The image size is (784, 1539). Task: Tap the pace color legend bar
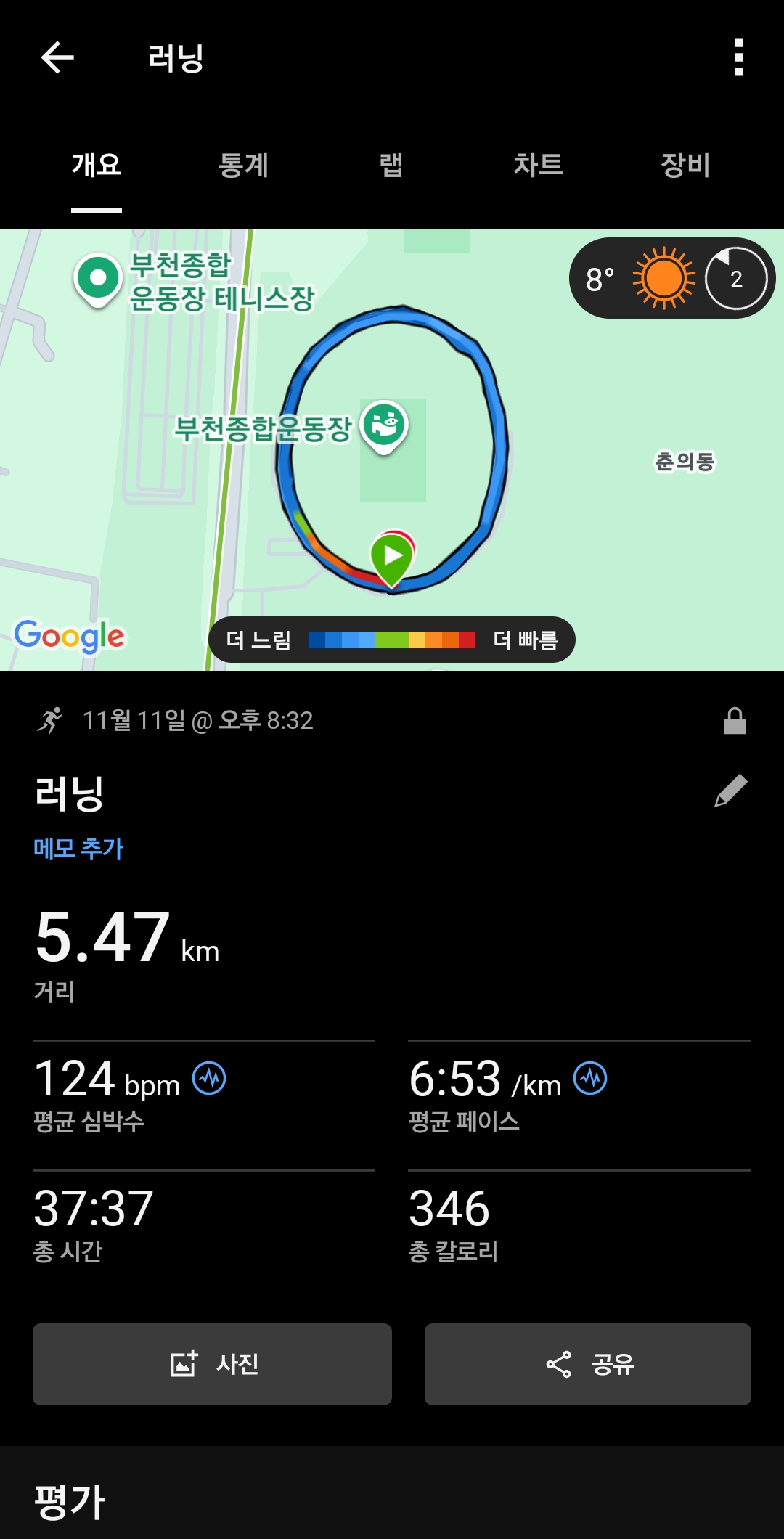coord(392,640)
